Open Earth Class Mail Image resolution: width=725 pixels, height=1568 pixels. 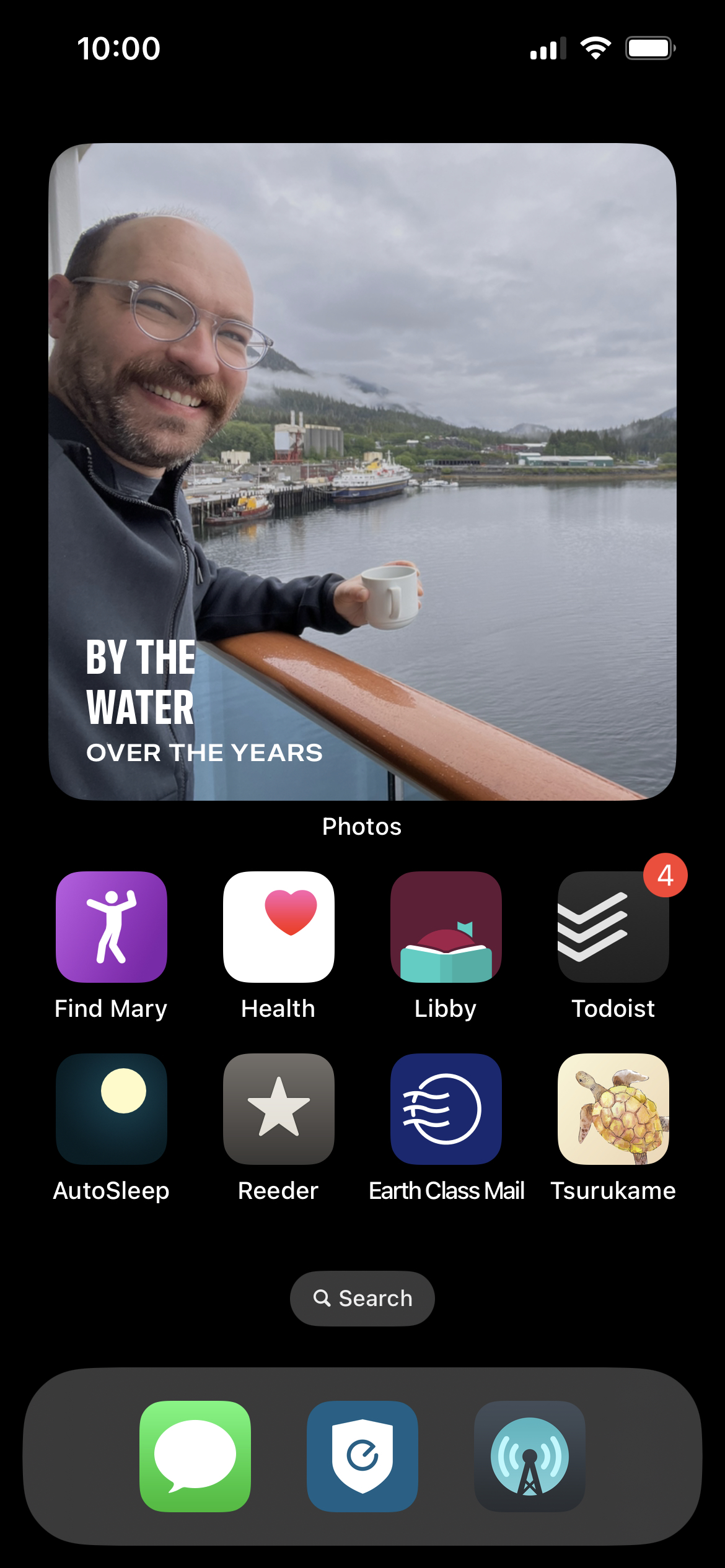(446, 1108)
